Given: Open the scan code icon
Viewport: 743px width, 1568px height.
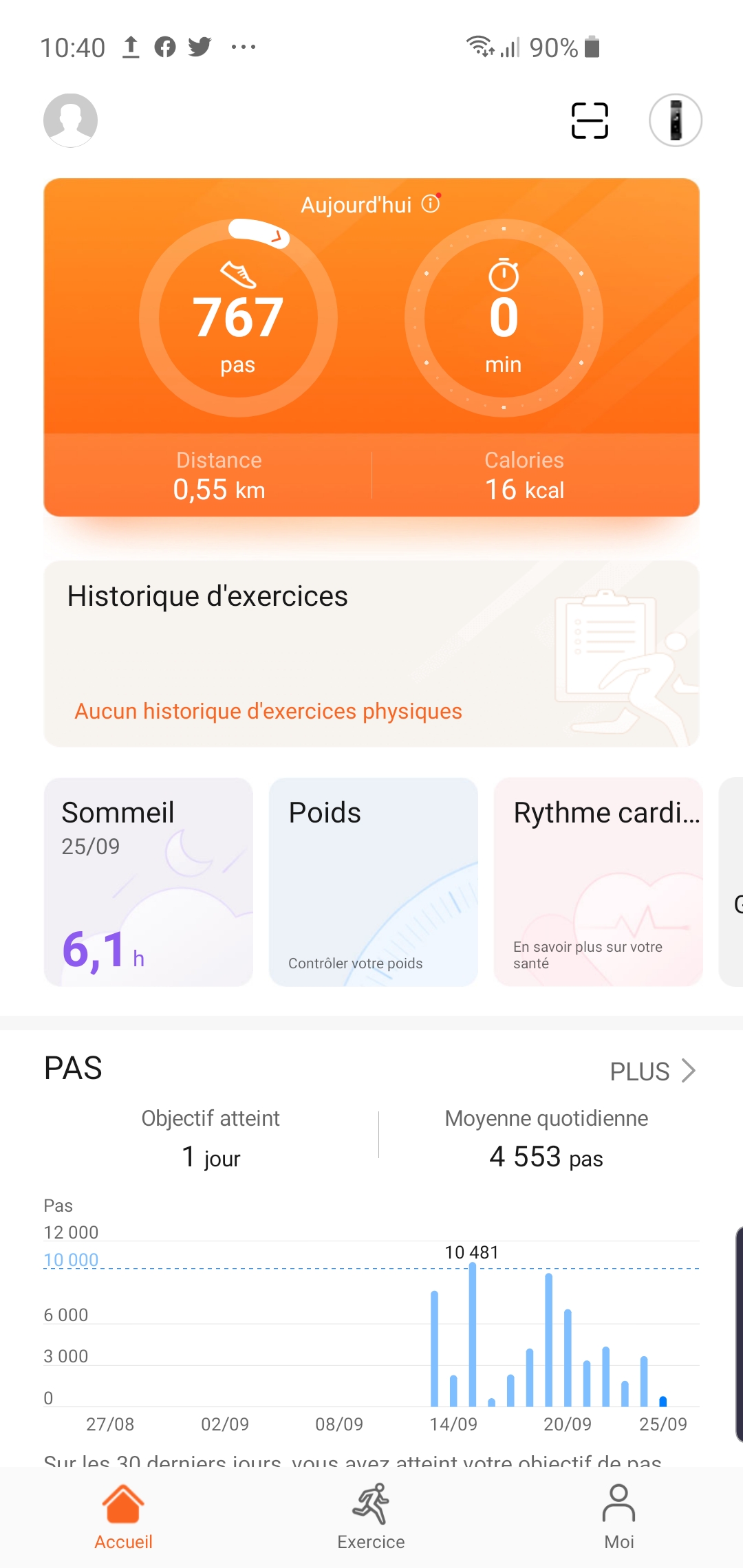Looking at the screenshot, I should pos(590,120).
